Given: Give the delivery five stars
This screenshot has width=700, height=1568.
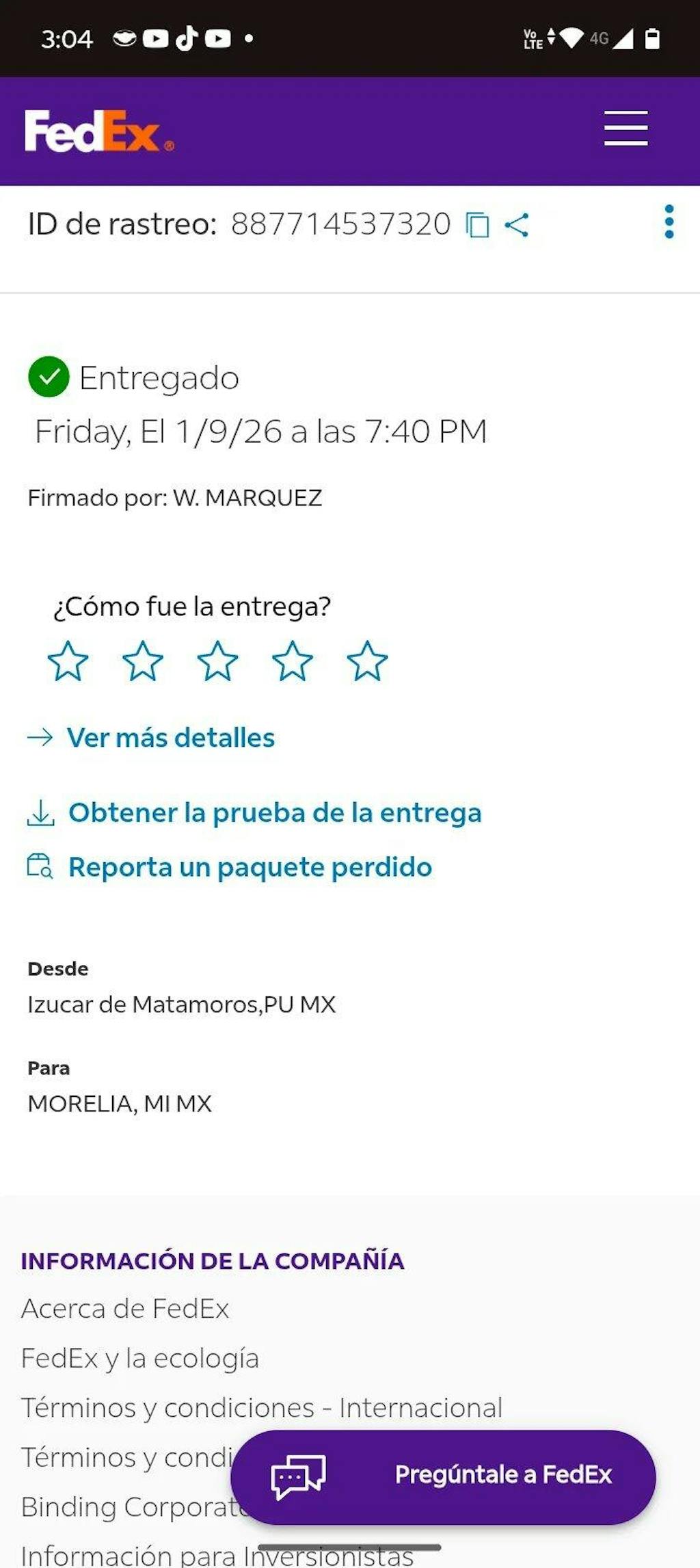Looking at the screenshot, I should (x=367, y=661).
